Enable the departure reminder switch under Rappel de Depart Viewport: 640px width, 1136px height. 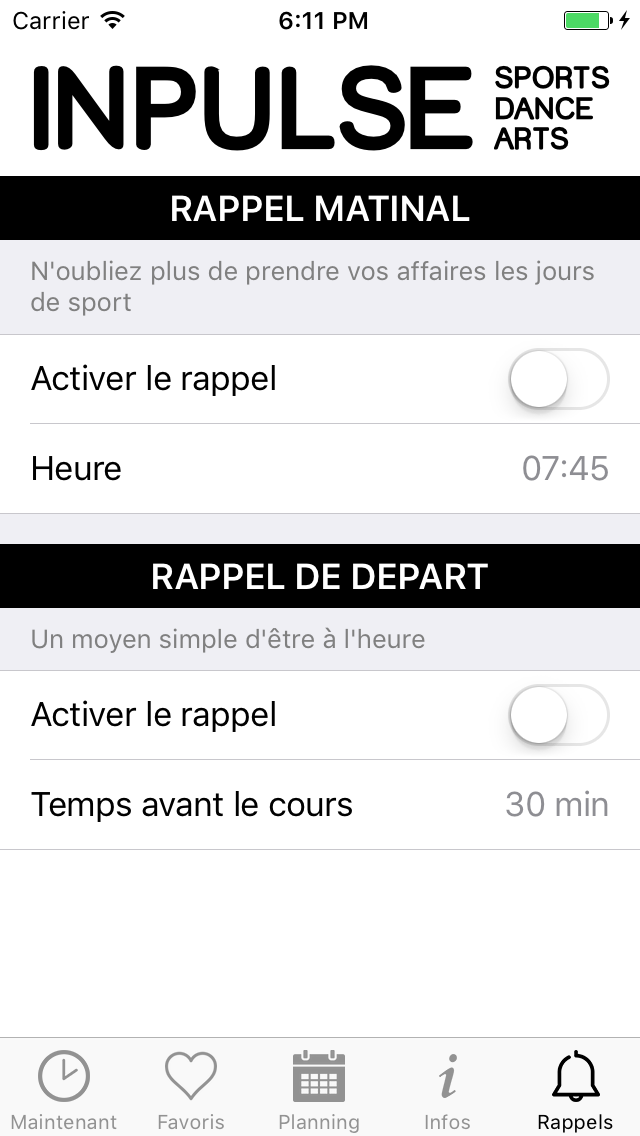(558, 715)
